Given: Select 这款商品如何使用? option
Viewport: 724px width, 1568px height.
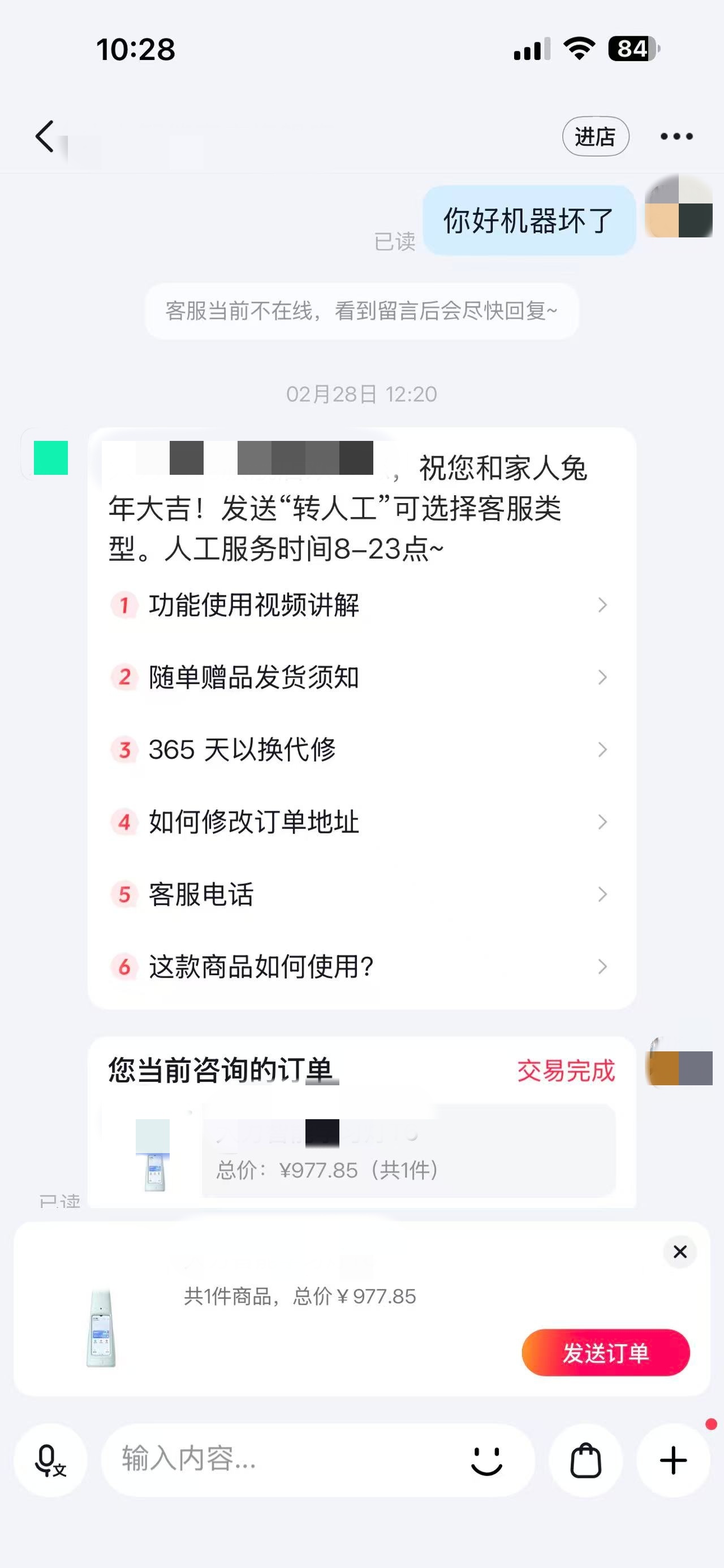Looking at the screenshot, I should [x=359, y=967].
